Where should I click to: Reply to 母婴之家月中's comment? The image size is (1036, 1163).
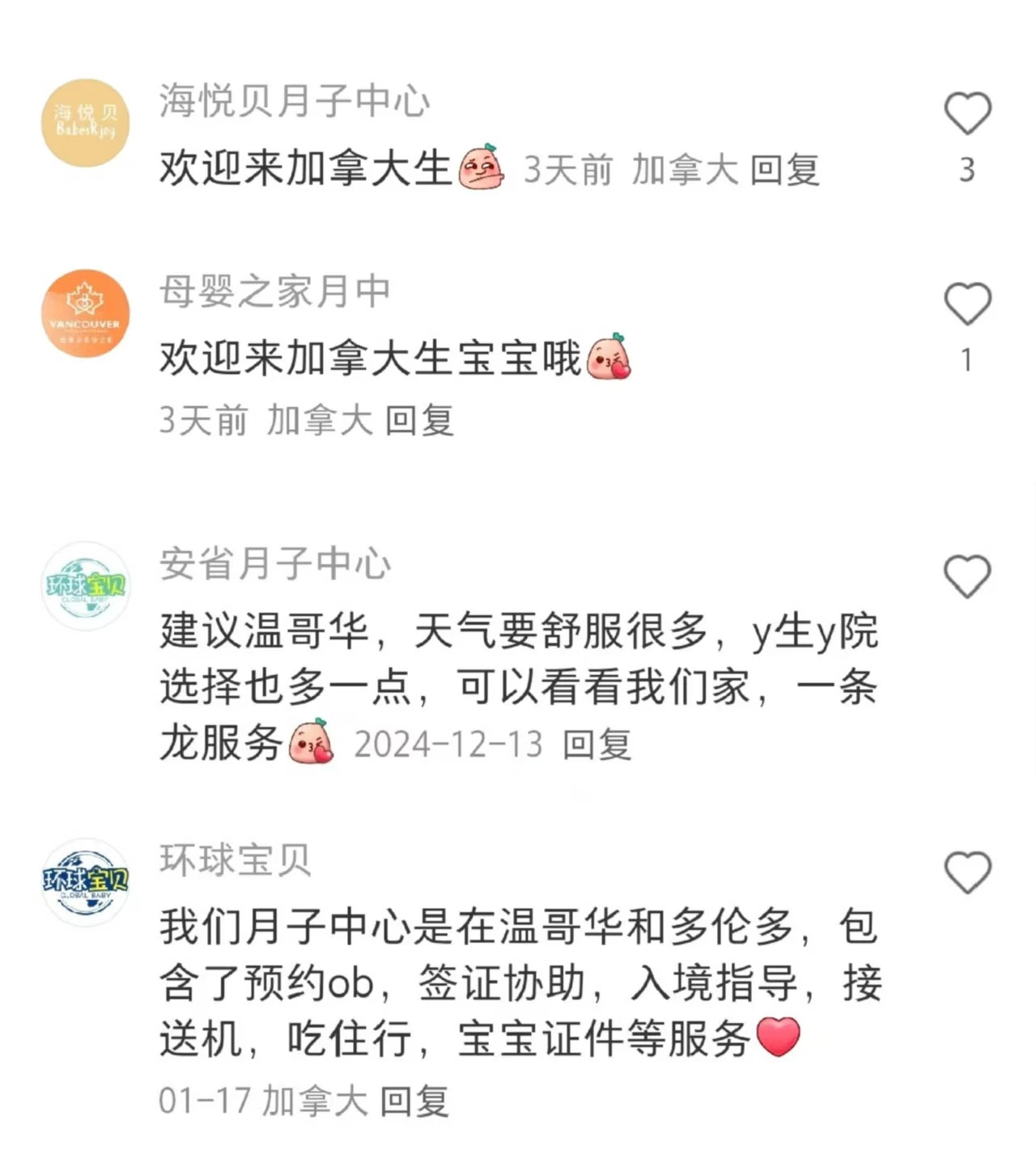point(418,421)
